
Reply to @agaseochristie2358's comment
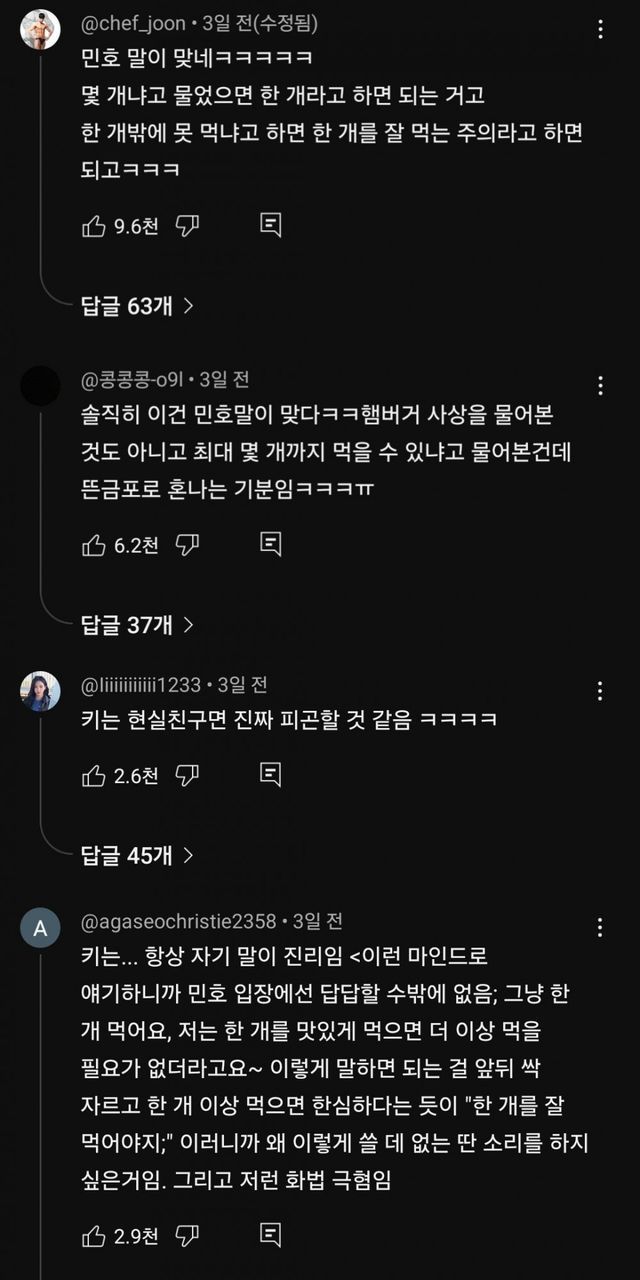[x=270, y=1236]
